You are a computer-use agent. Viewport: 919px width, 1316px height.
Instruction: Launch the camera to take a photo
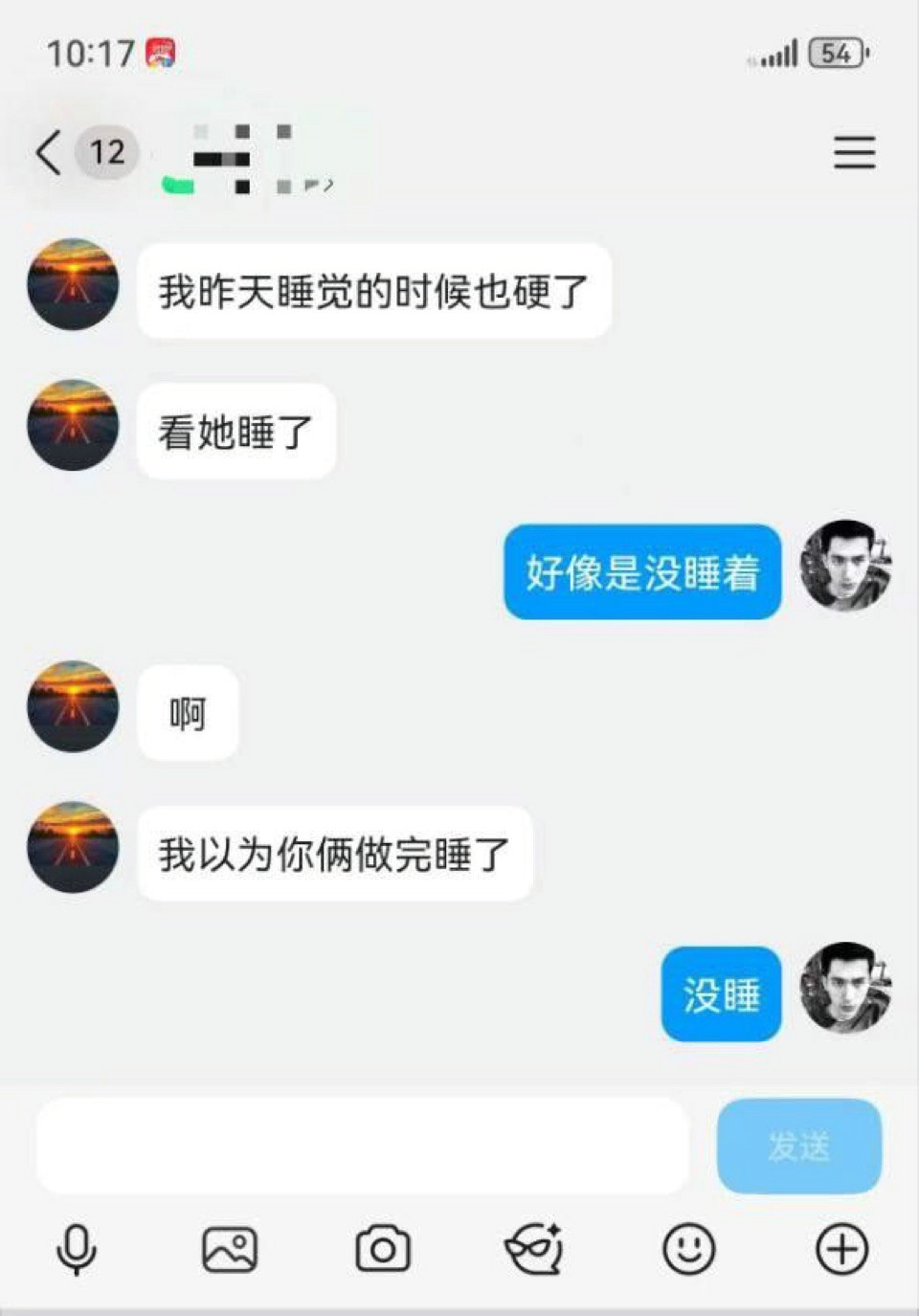[383, 1249]
